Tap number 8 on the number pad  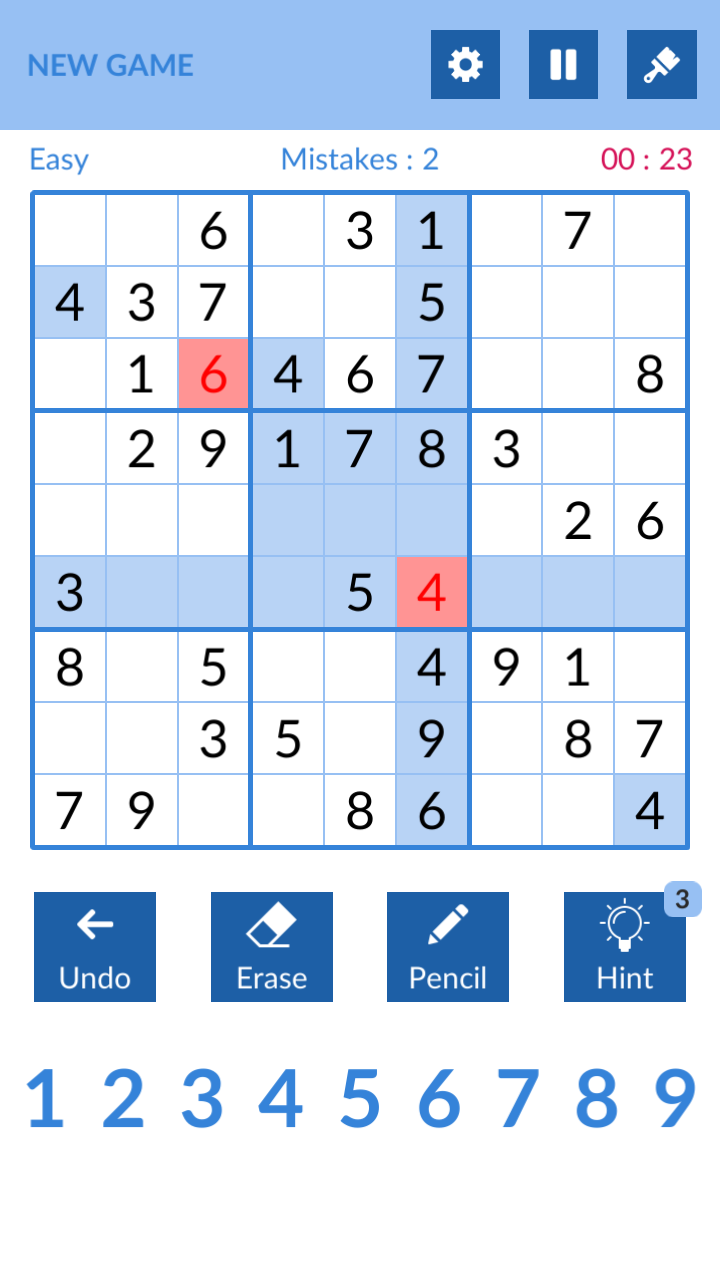click(x=597, y=1099)
